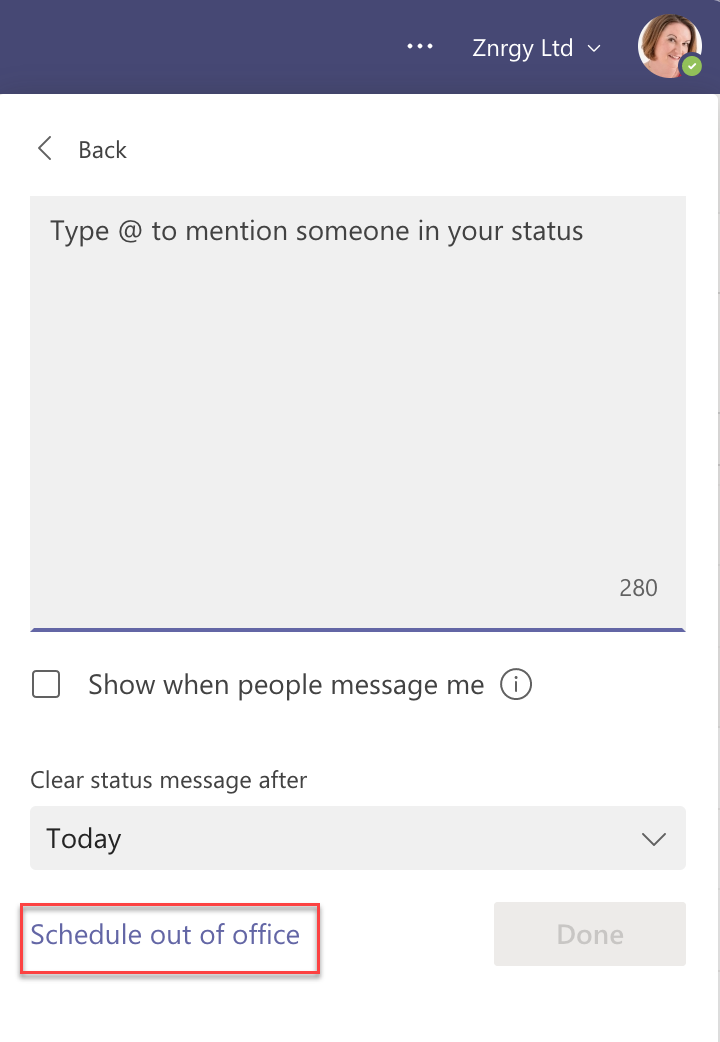Tap the Done button

click(x=589, y=935)
